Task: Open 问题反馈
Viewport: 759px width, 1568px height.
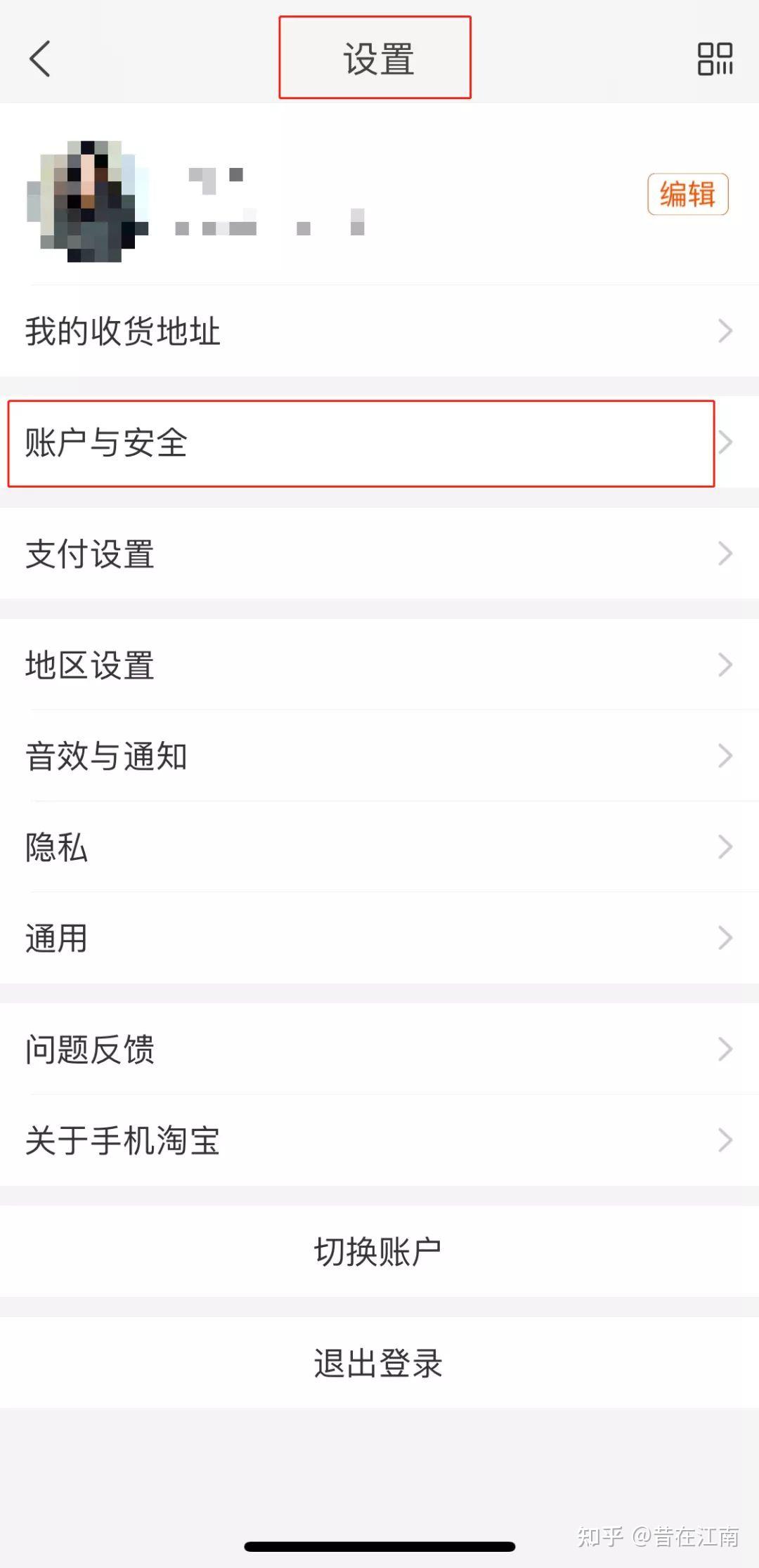Action: tap(379, 1049)
